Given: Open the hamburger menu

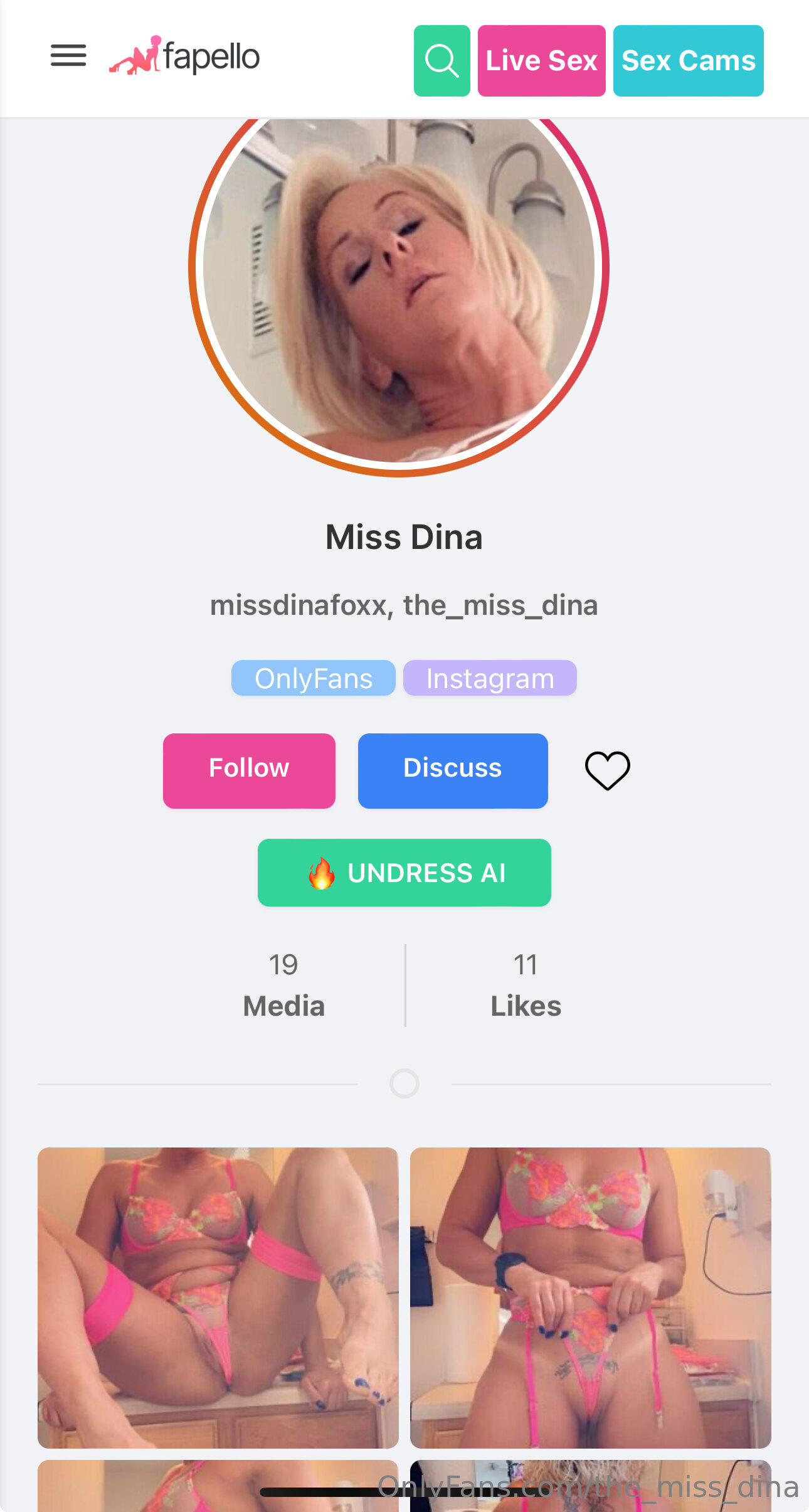Looking at the screenshot, I should pos(68,56).
